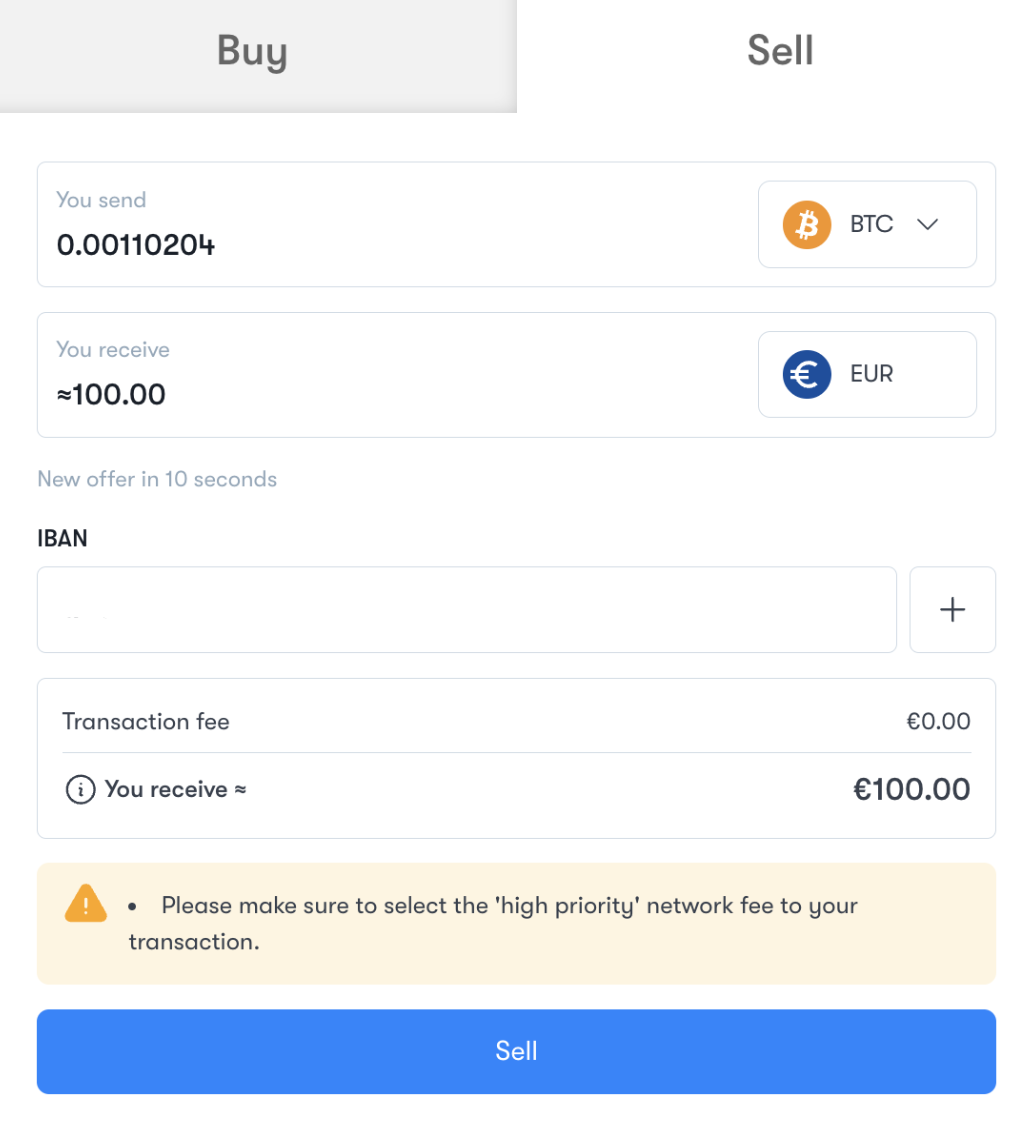
Task: Click the chevron beside BTC
Action: pyautogui.click(x=928, y=224)
